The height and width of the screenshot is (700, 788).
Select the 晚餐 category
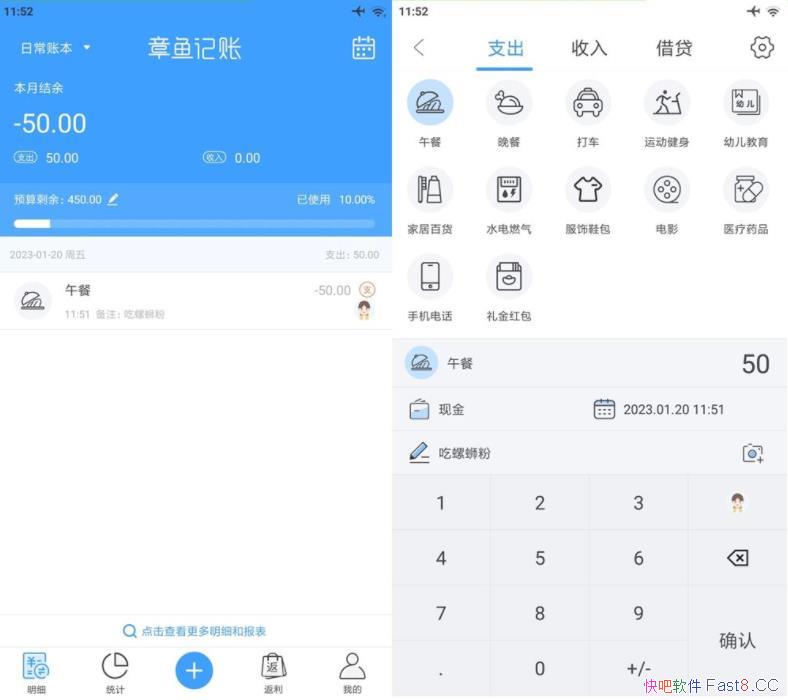509,114
